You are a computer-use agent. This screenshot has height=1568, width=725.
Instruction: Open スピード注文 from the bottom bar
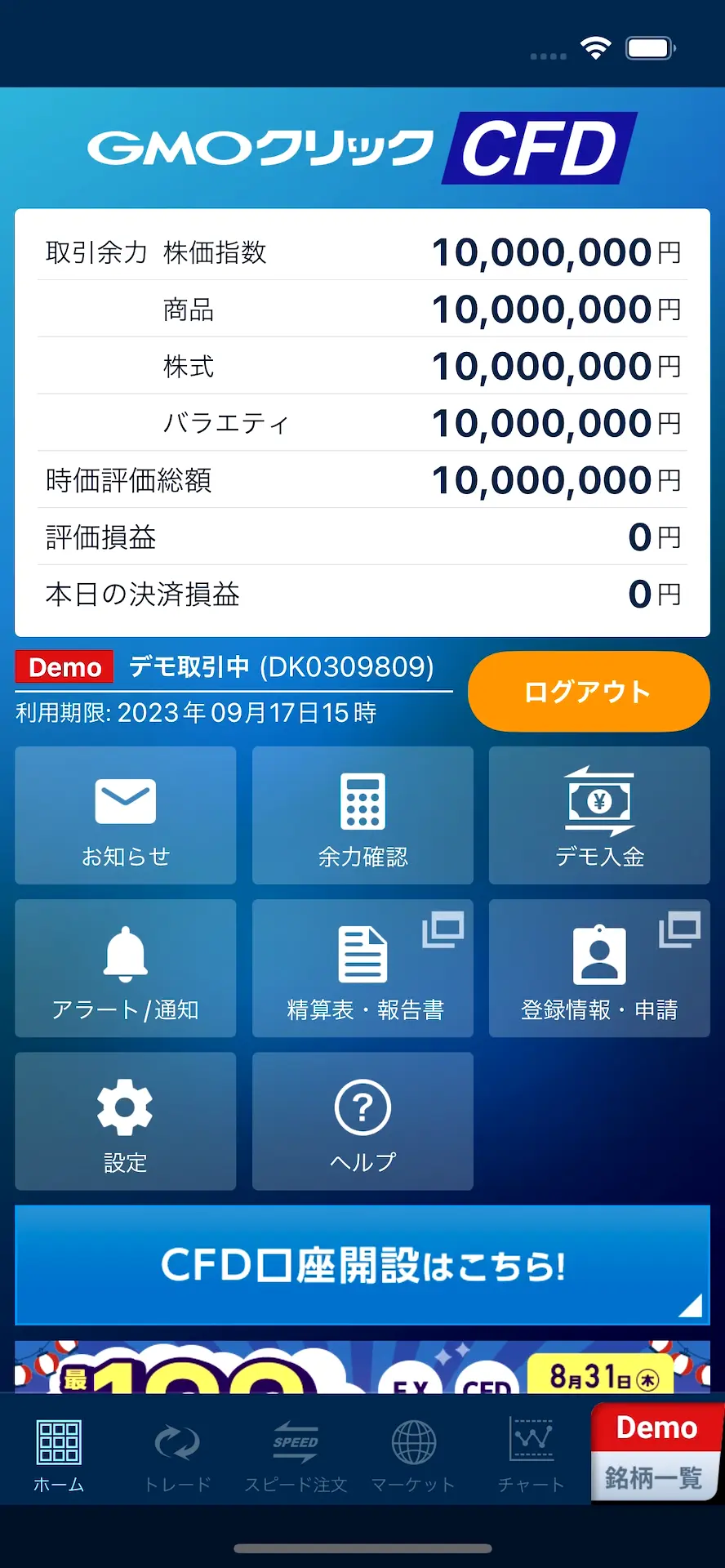pyautogui.click(x=296, y=1454)
